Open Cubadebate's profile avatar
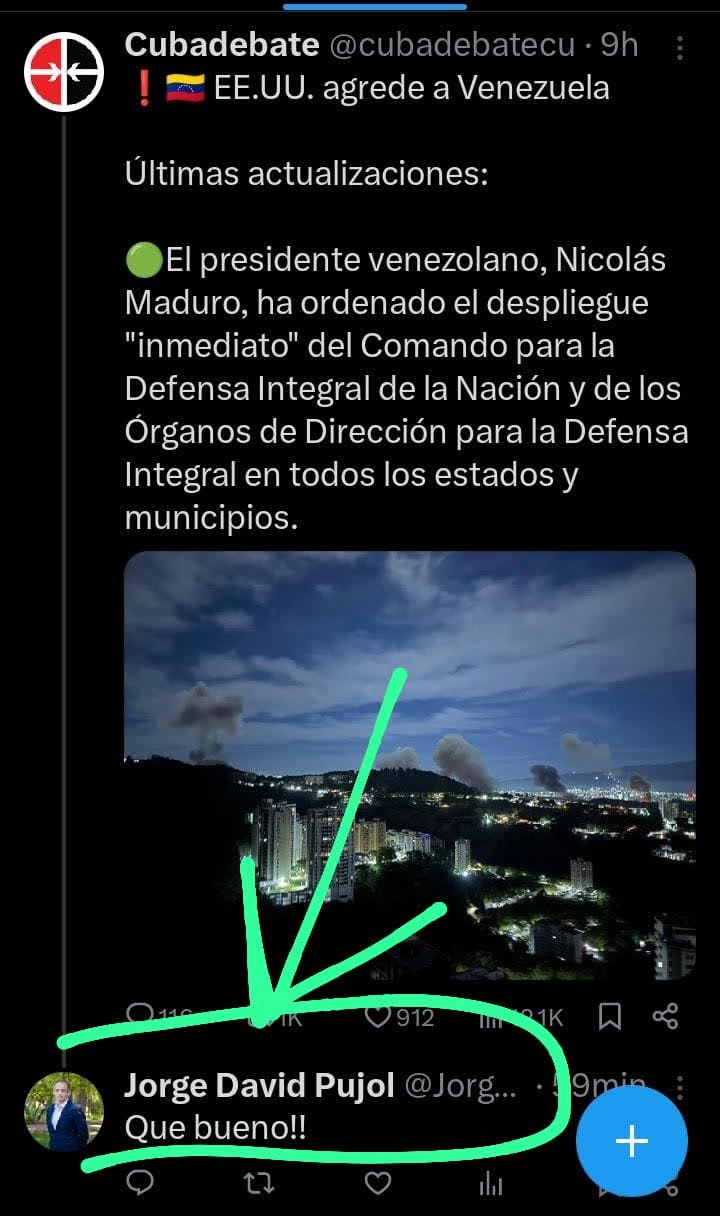 coord(64,71)
